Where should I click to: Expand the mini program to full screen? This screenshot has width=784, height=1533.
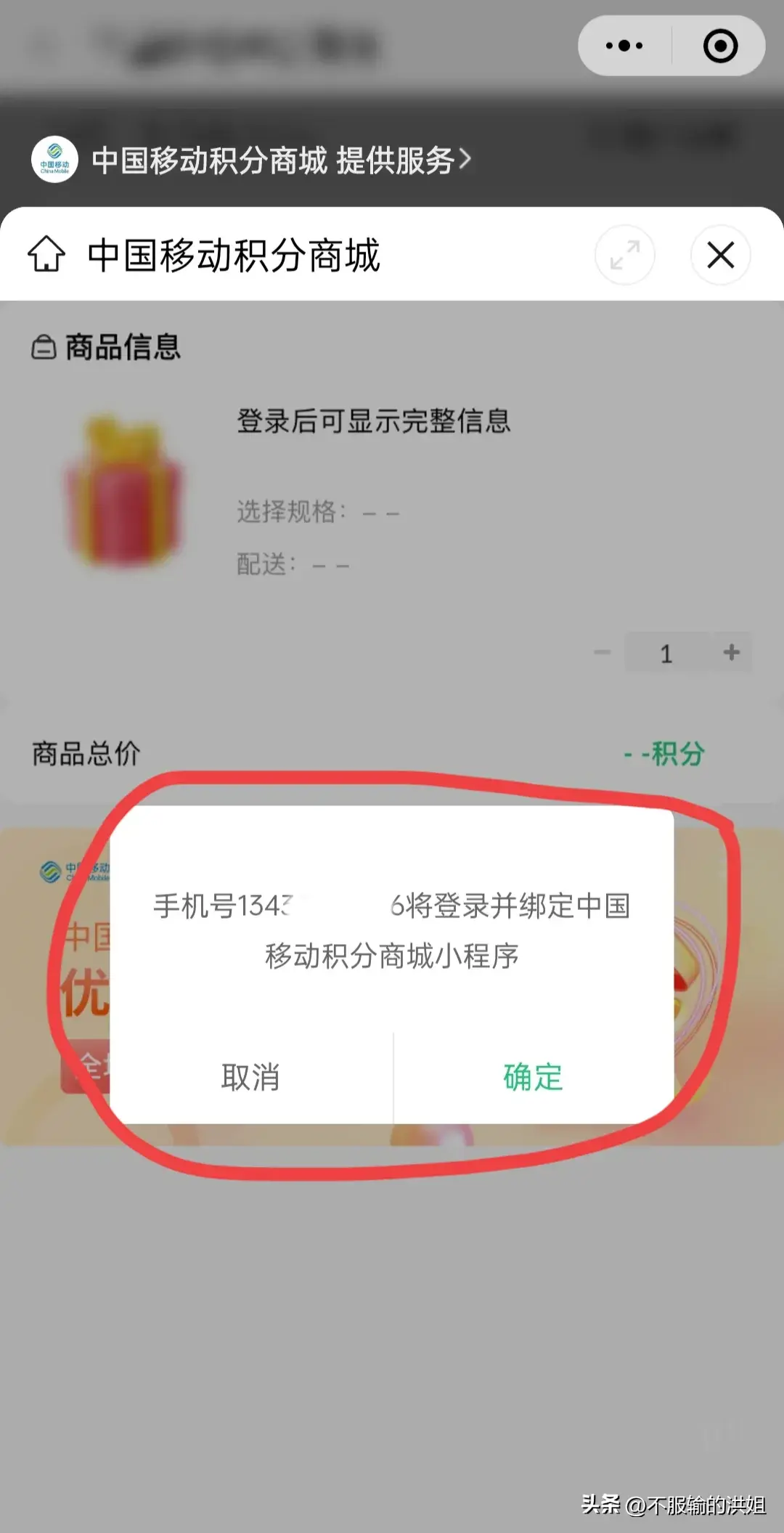[x=624, y=255]
